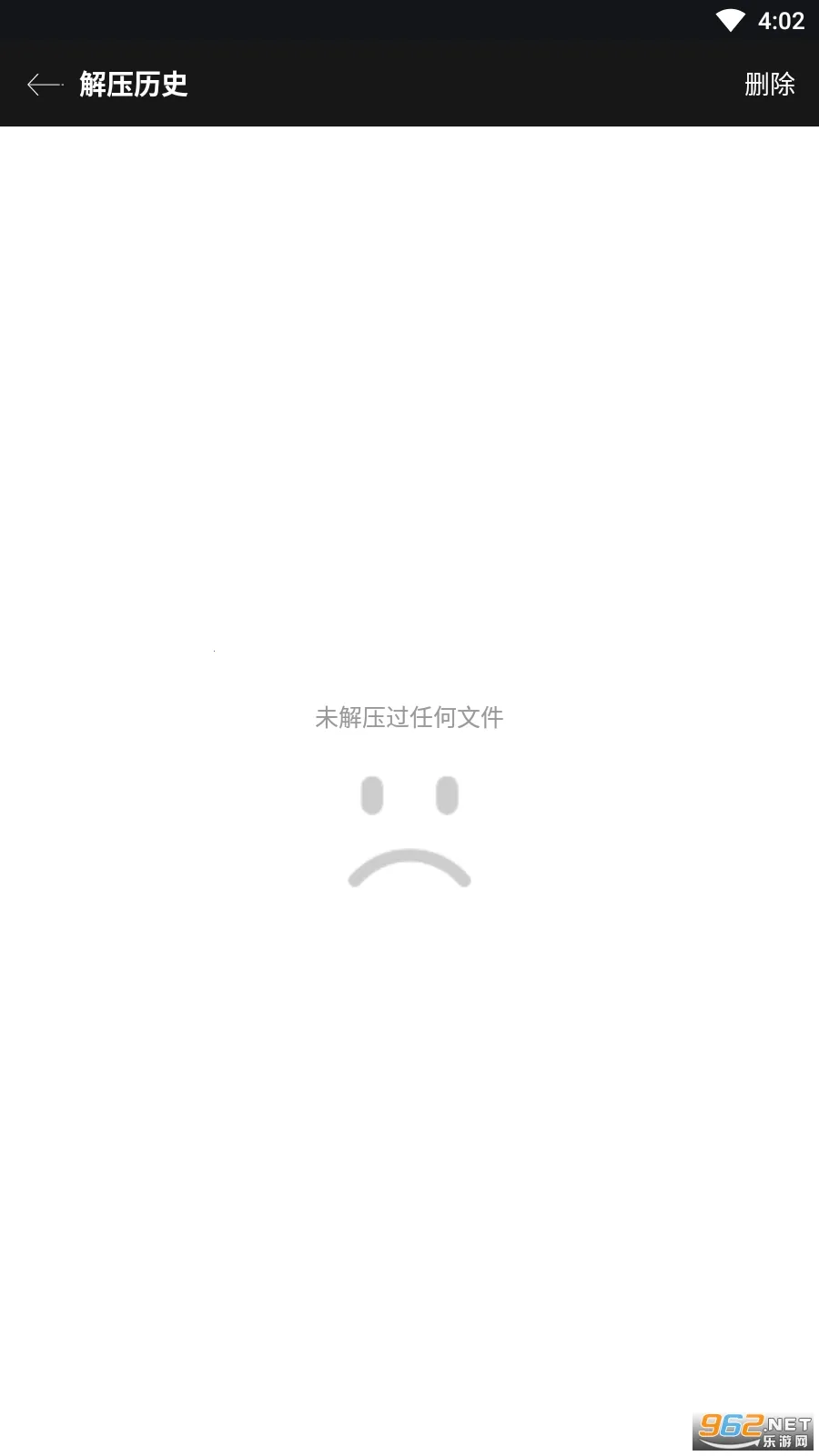The height and width of the screenshot is (1456, 819).
Task: Go back from 解压历史 screen
Action: point(45,85)
